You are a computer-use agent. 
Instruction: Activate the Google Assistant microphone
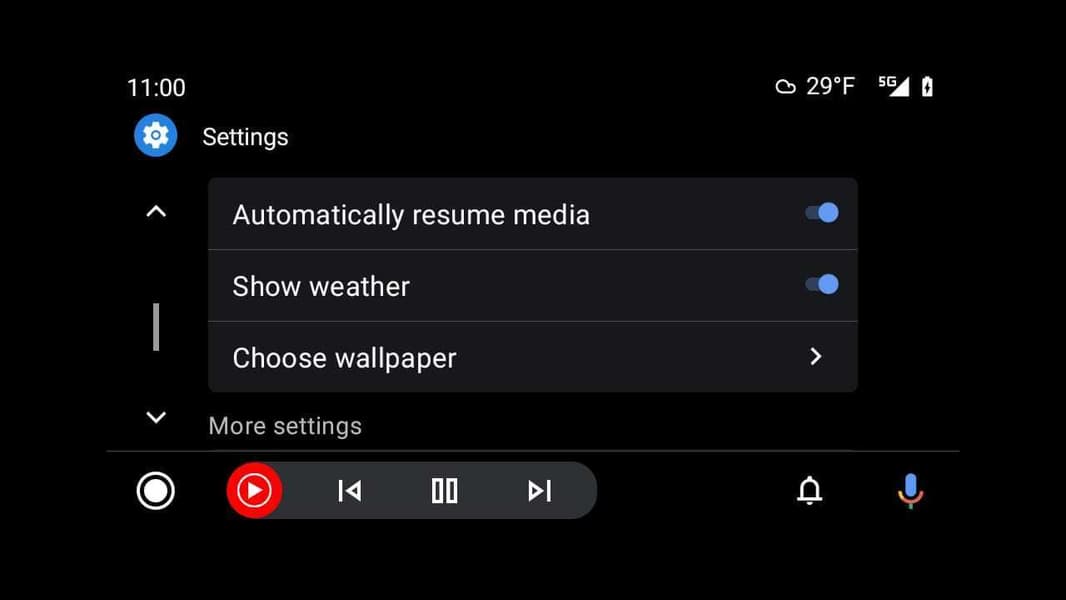point(910,491)
